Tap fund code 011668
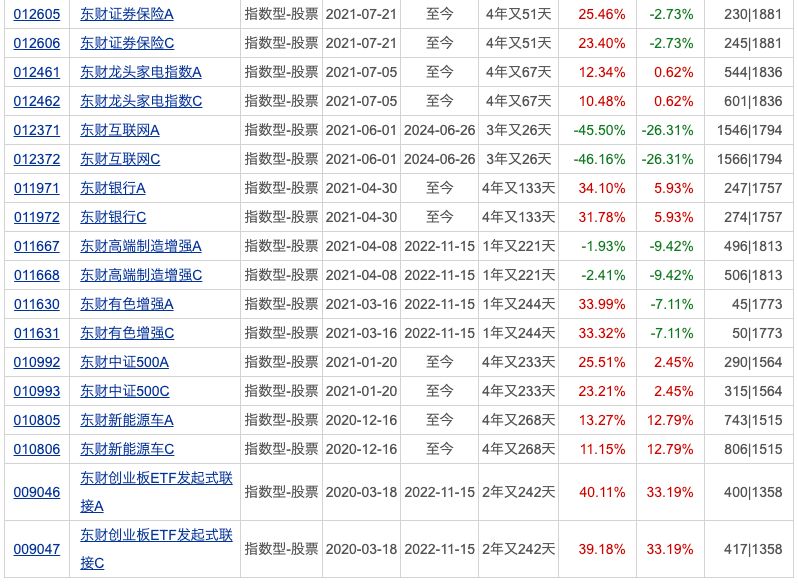 click(36, 275)
